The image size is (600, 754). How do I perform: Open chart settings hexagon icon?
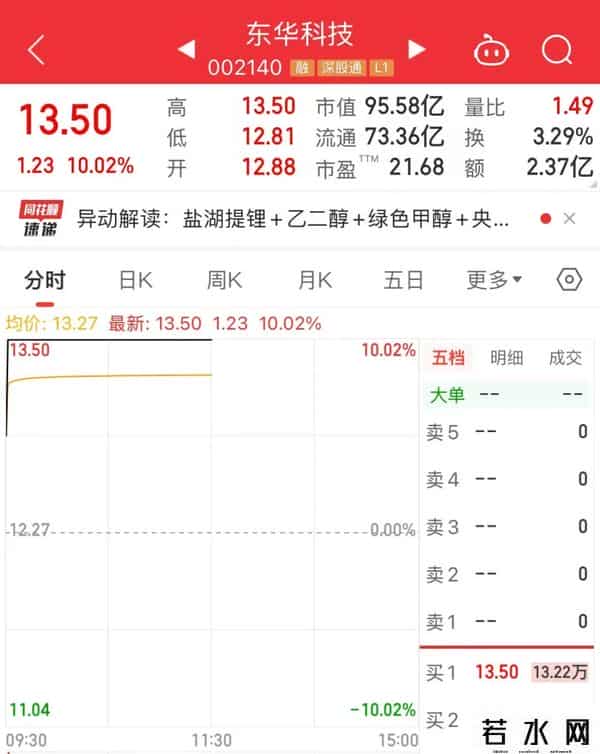(x=569, y=279)
